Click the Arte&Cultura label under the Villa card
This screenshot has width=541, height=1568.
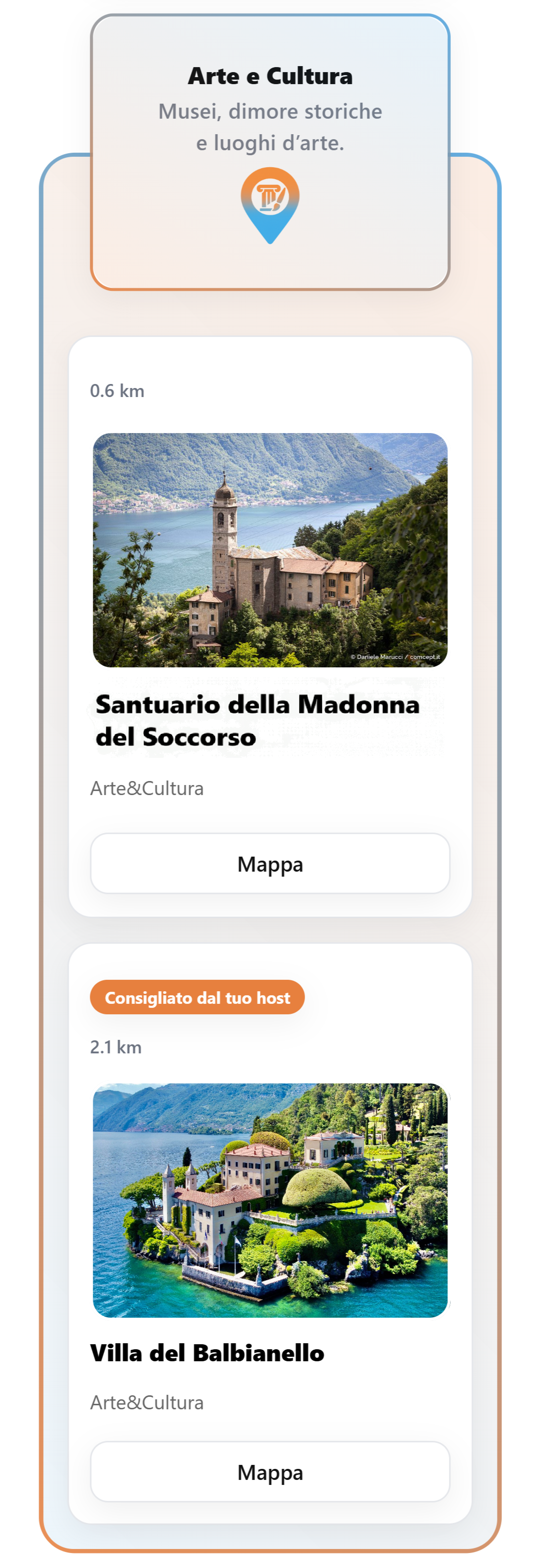click(147, 1403)
